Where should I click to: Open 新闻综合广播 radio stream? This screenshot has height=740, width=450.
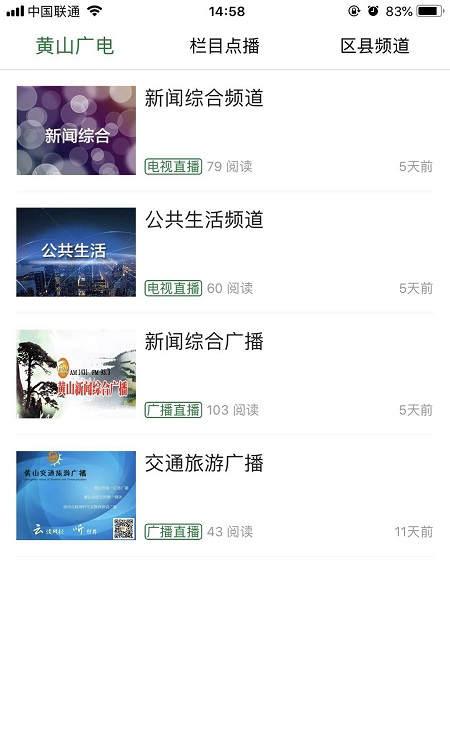(x=225, y=374)
